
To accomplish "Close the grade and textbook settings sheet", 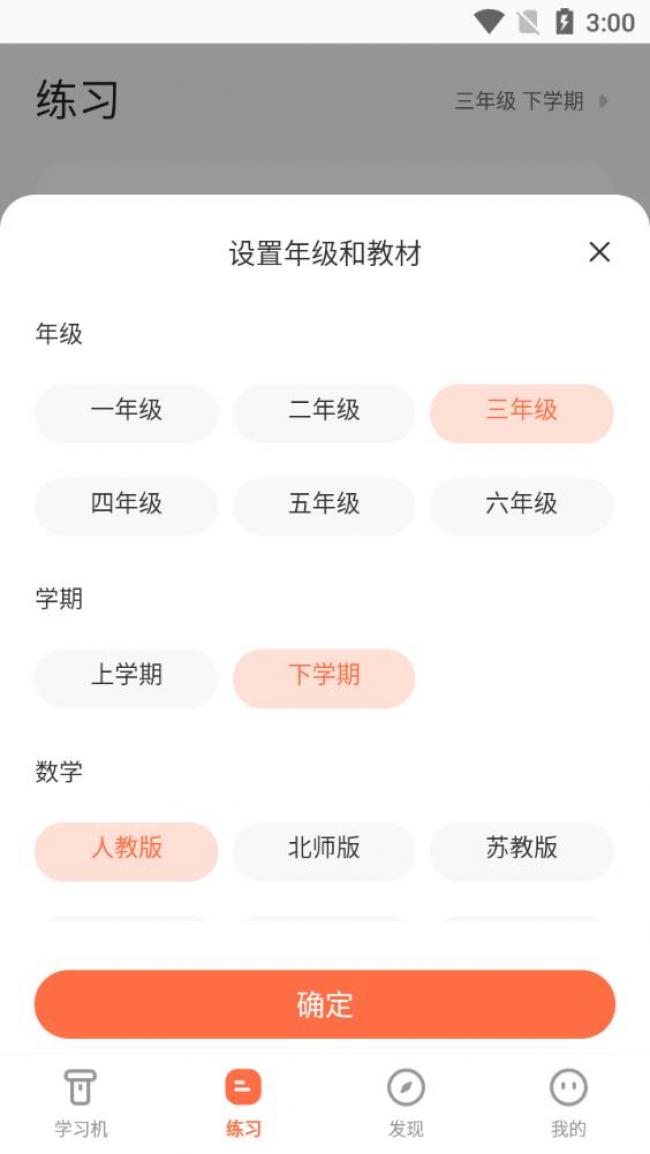I will click(x=599, y=252).
